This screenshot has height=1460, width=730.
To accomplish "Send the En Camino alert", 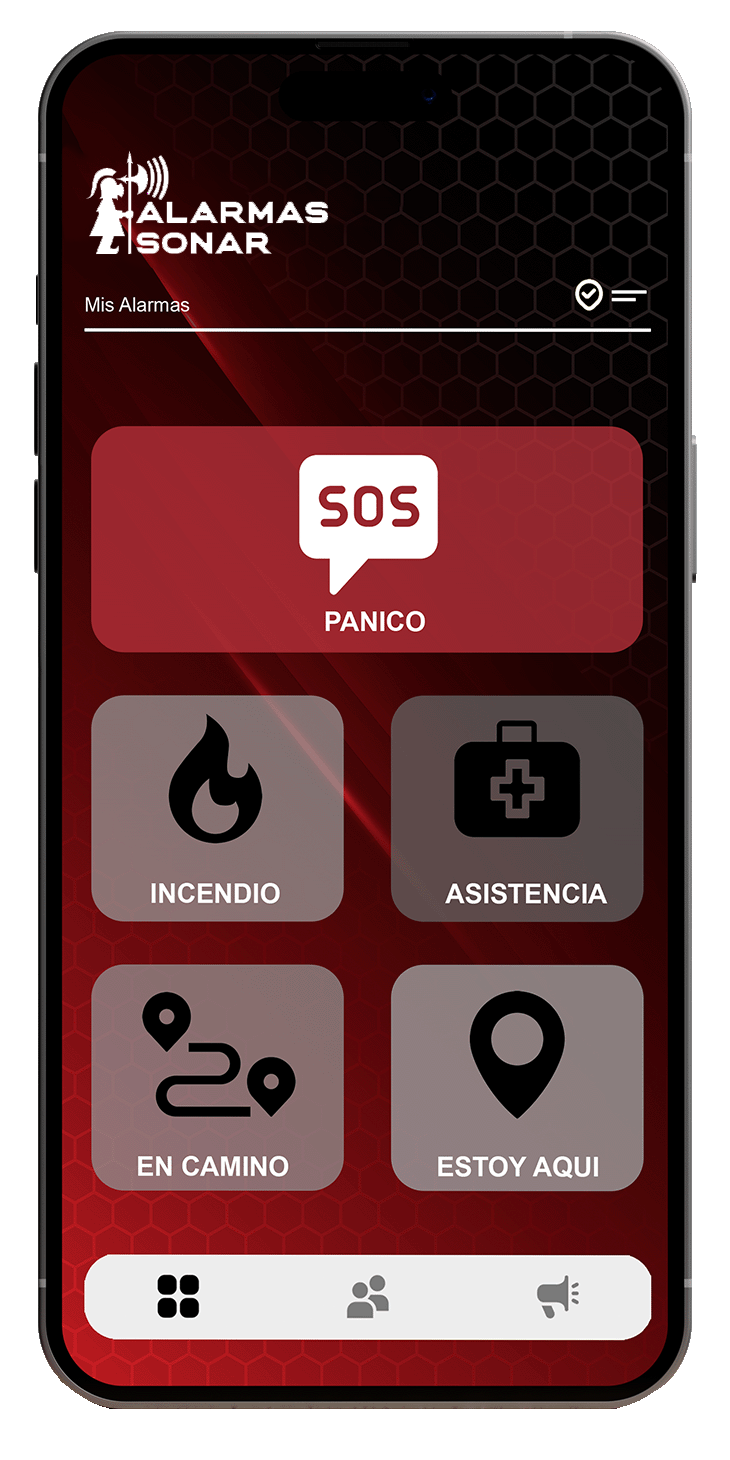I will click(x=217, y=1077).
